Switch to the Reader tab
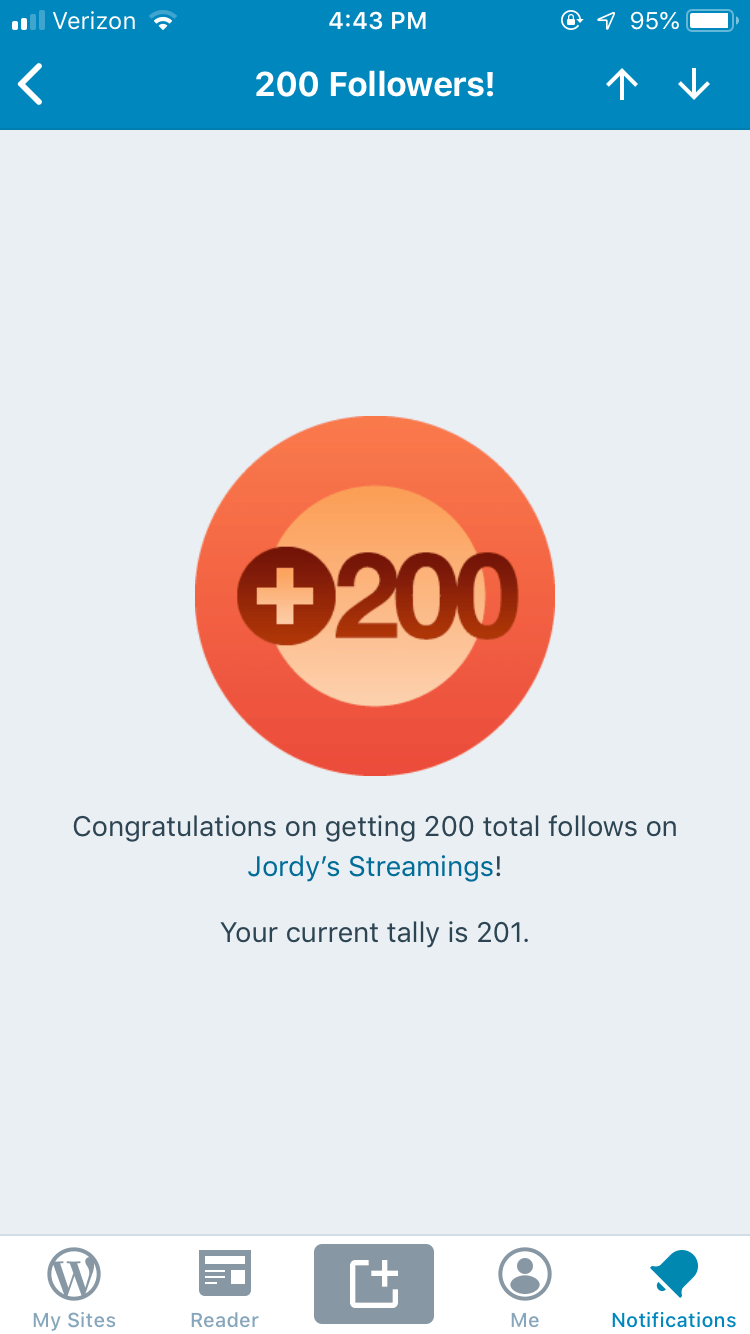 click(x=225, y=1287)
